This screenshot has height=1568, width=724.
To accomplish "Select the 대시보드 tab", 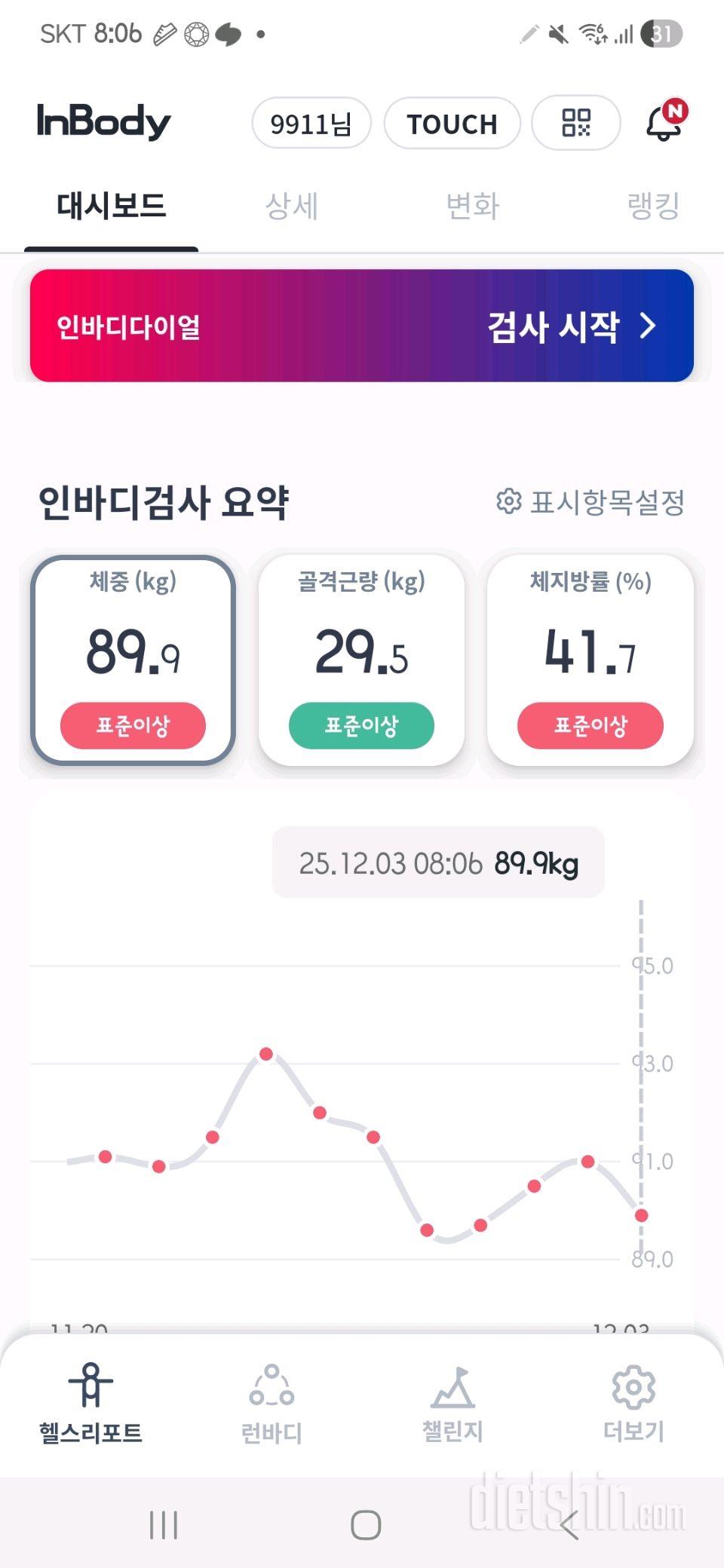I will (x=112, y=206).
